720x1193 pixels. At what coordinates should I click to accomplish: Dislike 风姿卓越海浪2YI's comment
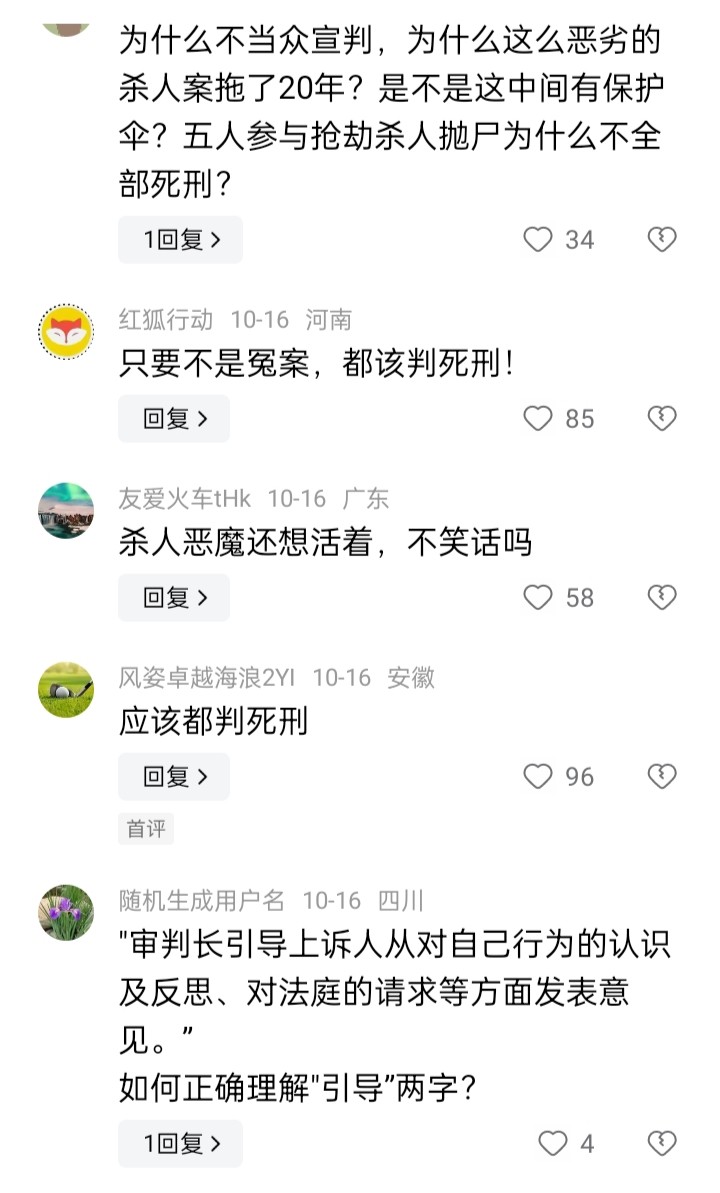tap(662, 777)
